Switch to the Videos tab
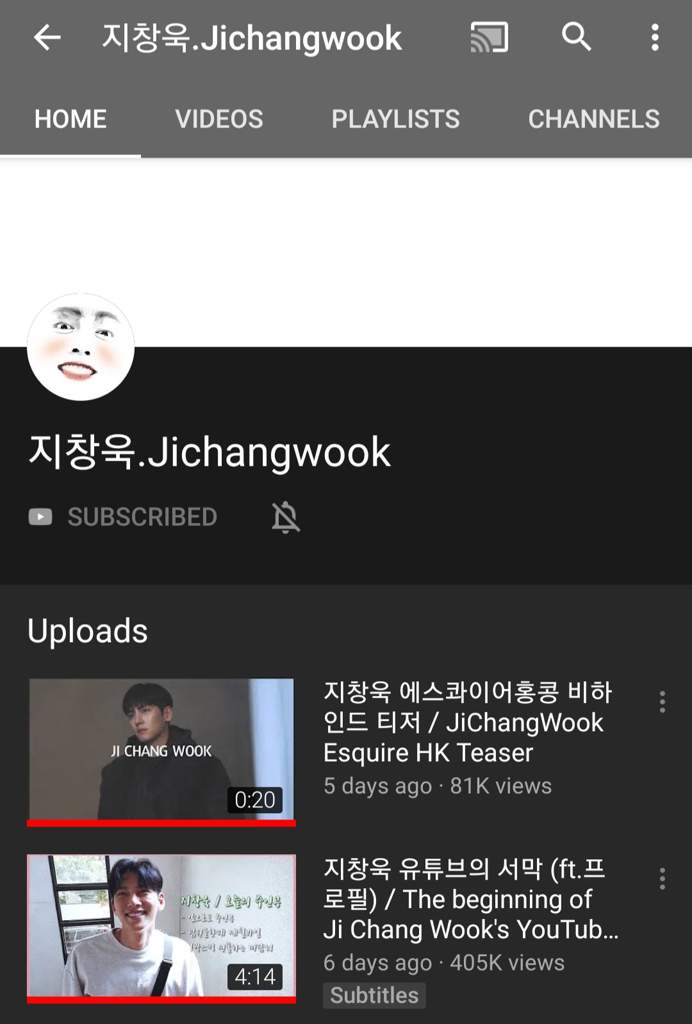This screenshot has width=692, height=1024. coord(219,119)
